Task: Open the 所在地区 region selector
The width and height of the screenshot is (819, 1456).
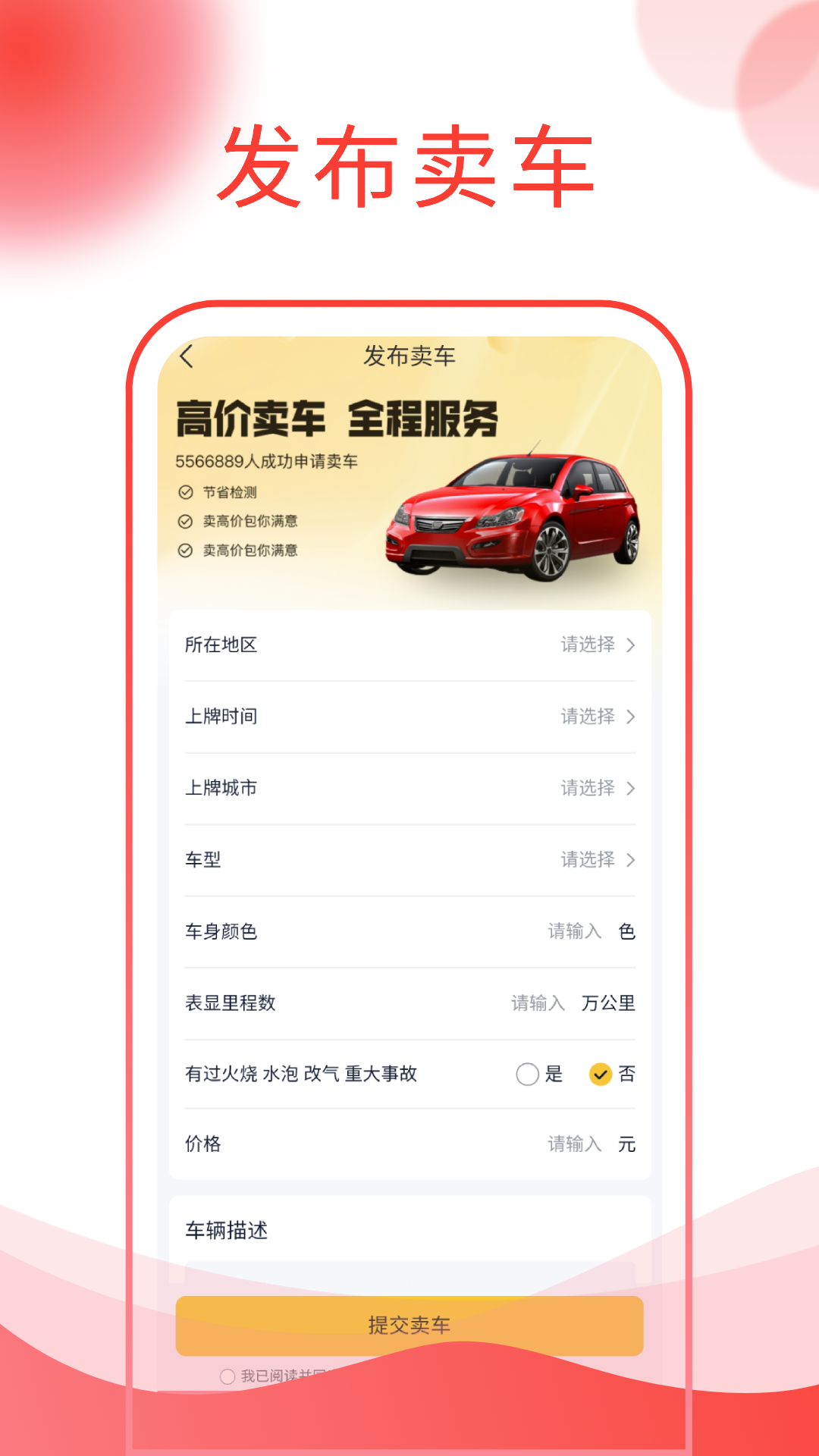Action: tap(409, 645)
